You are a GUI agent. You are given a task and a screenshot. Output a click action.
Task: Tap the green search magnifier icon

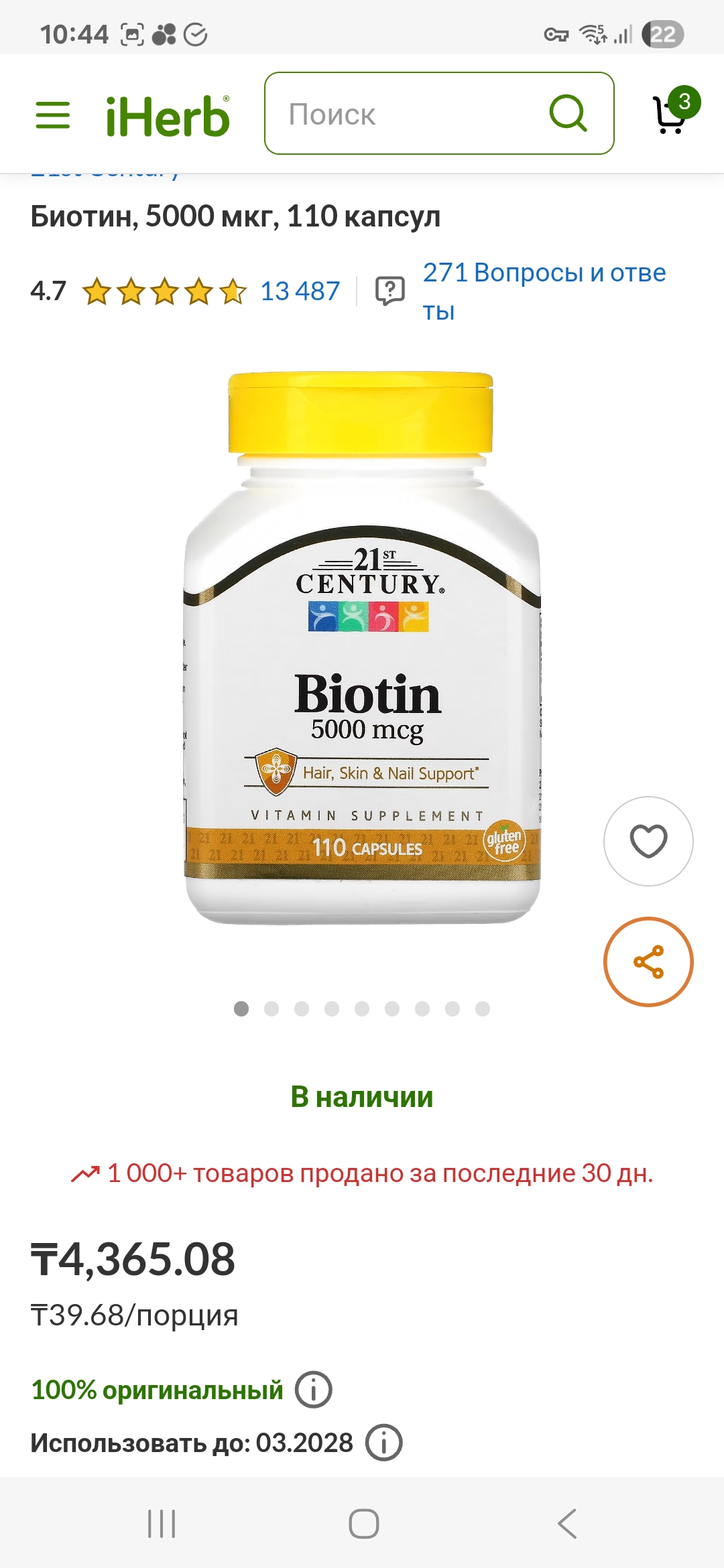point(568,113)
